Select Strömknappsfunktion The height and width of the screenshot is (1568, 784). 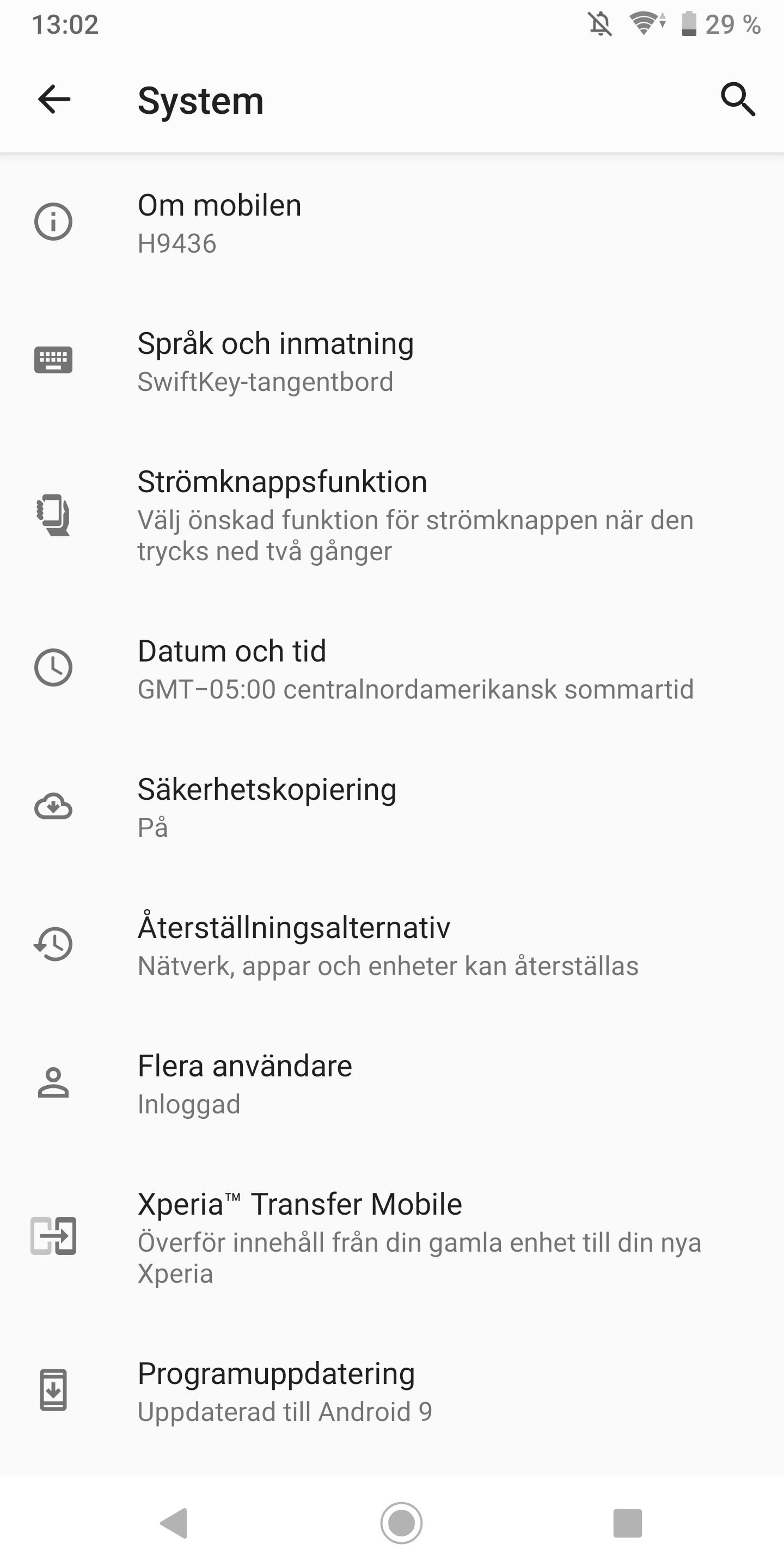tap(392, 514)
